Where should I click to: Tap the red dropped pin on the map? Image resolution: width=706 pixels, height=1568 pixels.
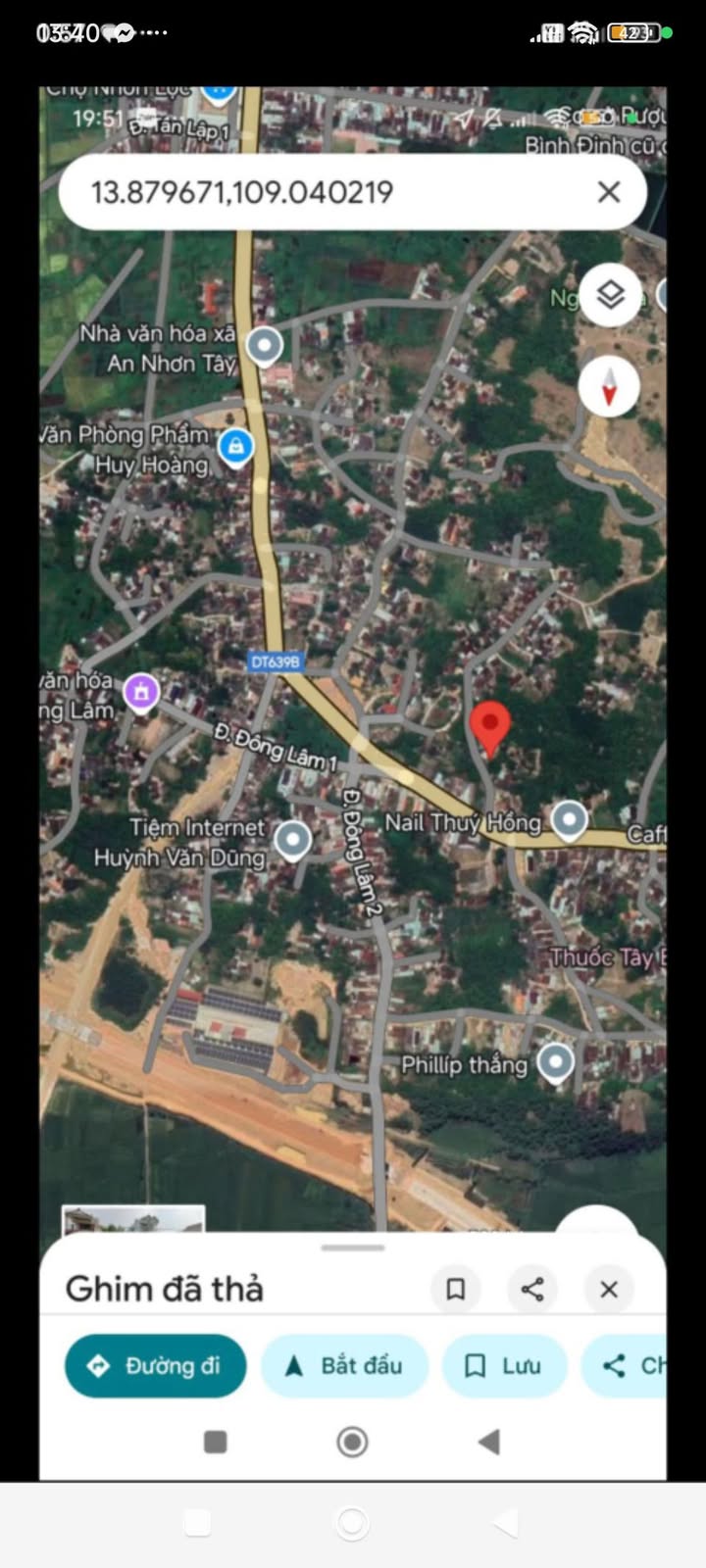click(x=489, y=727)
